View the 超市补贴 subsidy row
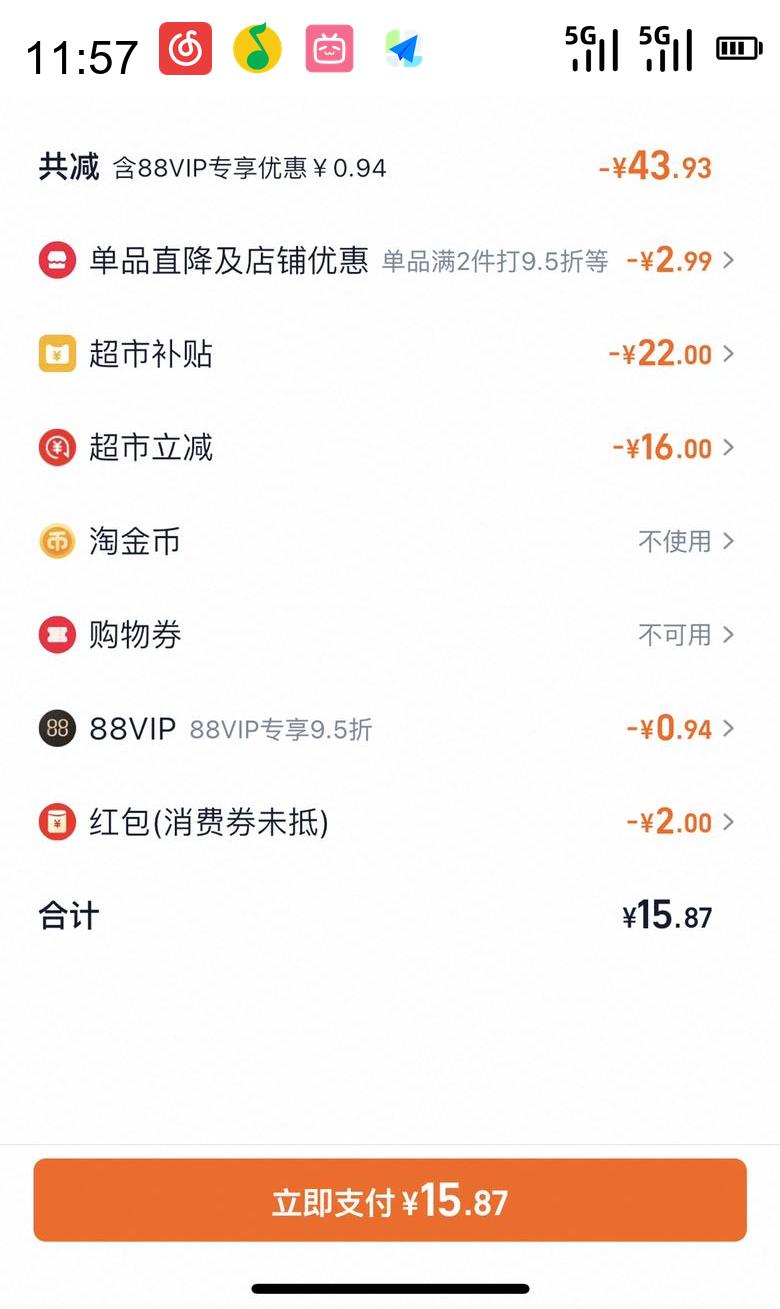 (x=390, y=354)
